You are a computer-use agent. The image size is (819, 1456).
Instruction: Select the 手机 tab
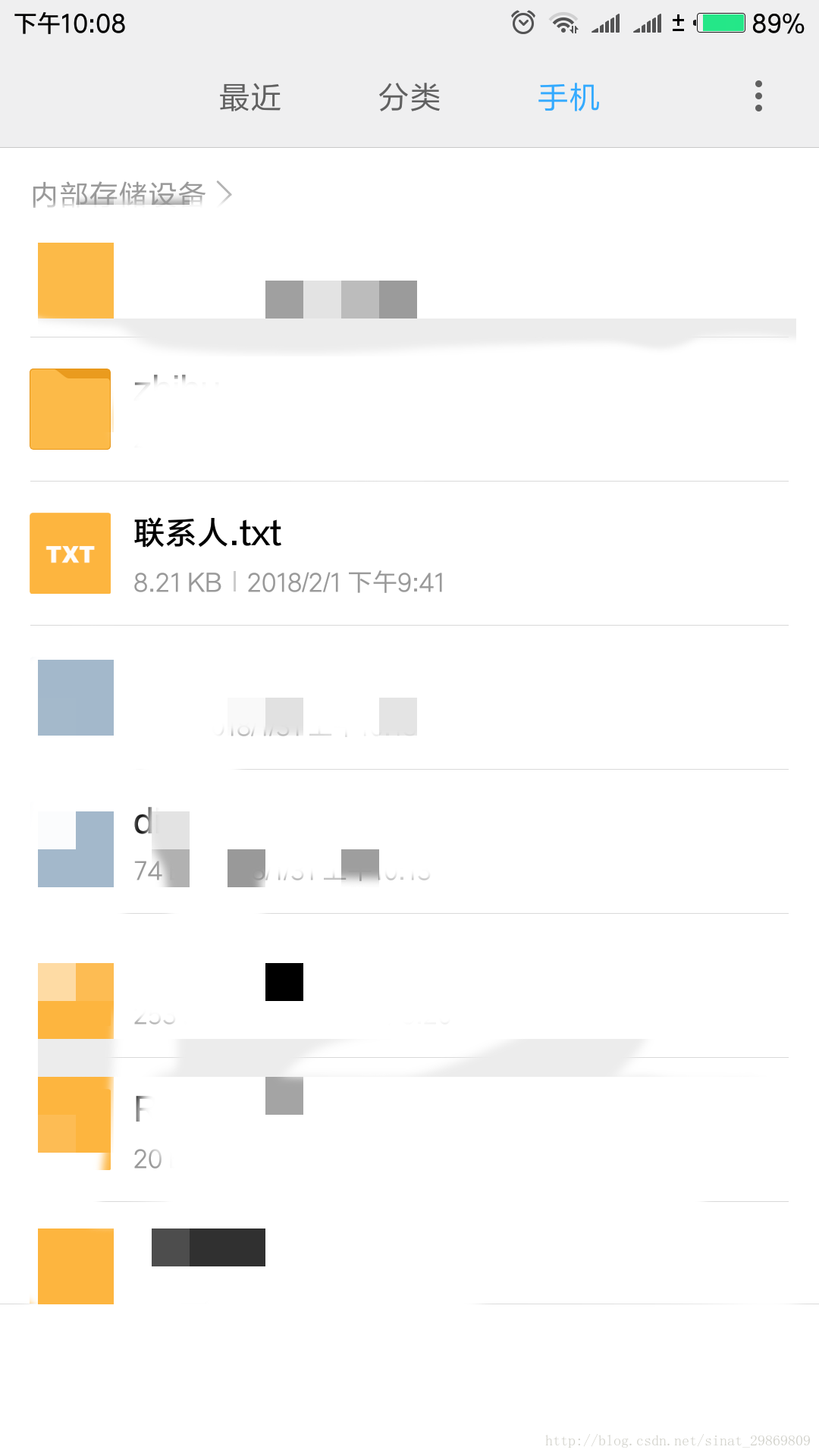coord(569,98)
